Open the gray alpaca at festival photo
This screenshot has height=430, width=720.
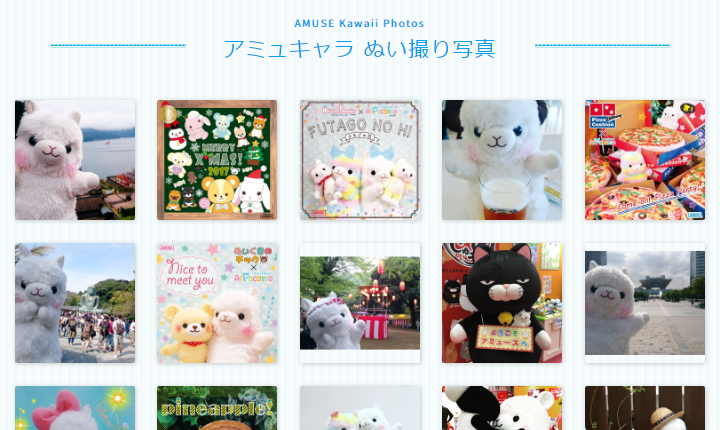coord(360,303)
